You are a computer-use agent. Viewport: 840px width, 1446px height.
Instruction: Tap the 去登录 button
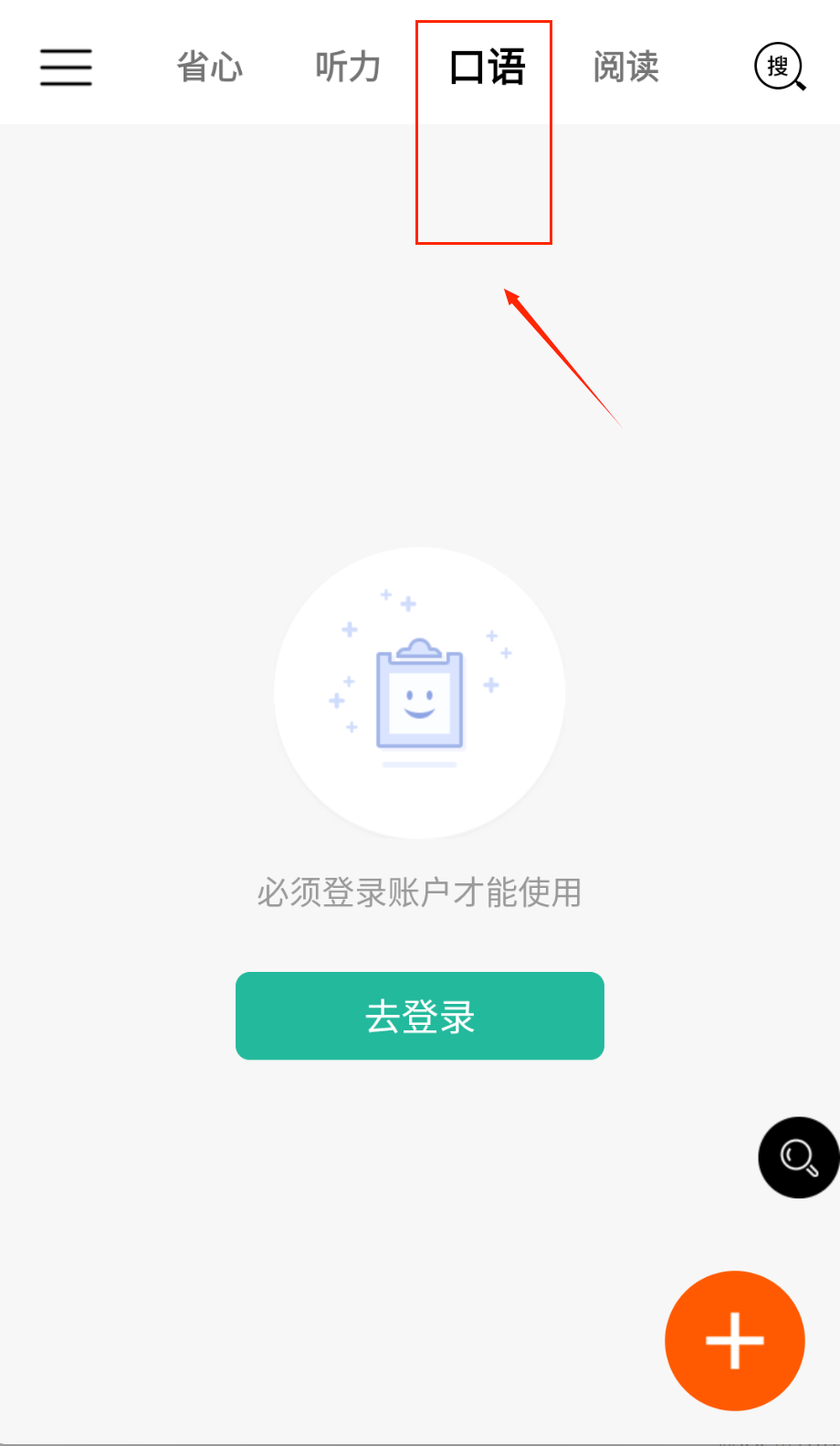pyautogui.click(x=420, y=1016)
